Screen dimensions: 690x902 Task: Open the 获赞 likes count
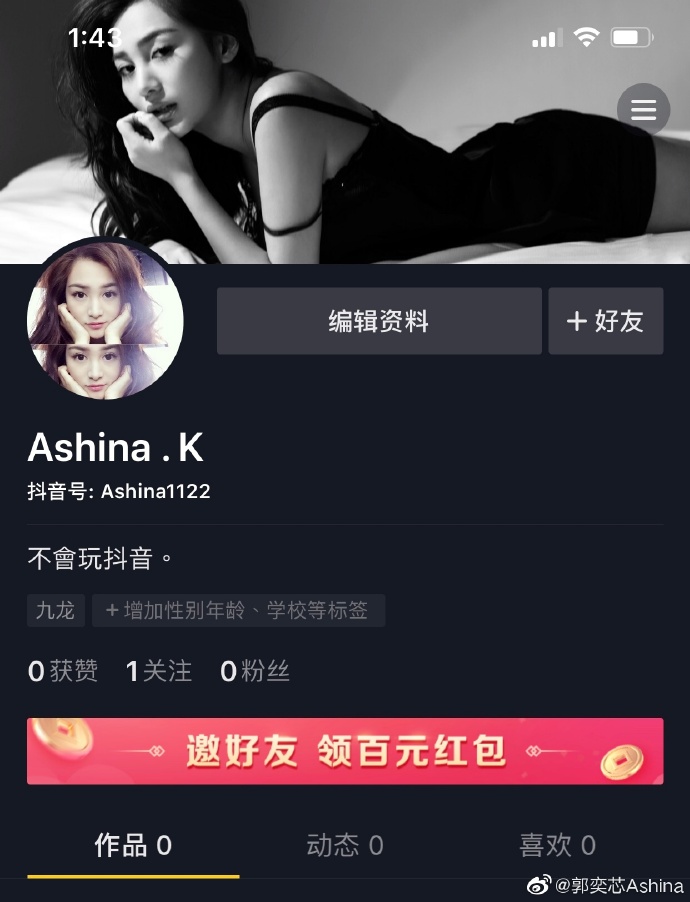coord(63,671)
